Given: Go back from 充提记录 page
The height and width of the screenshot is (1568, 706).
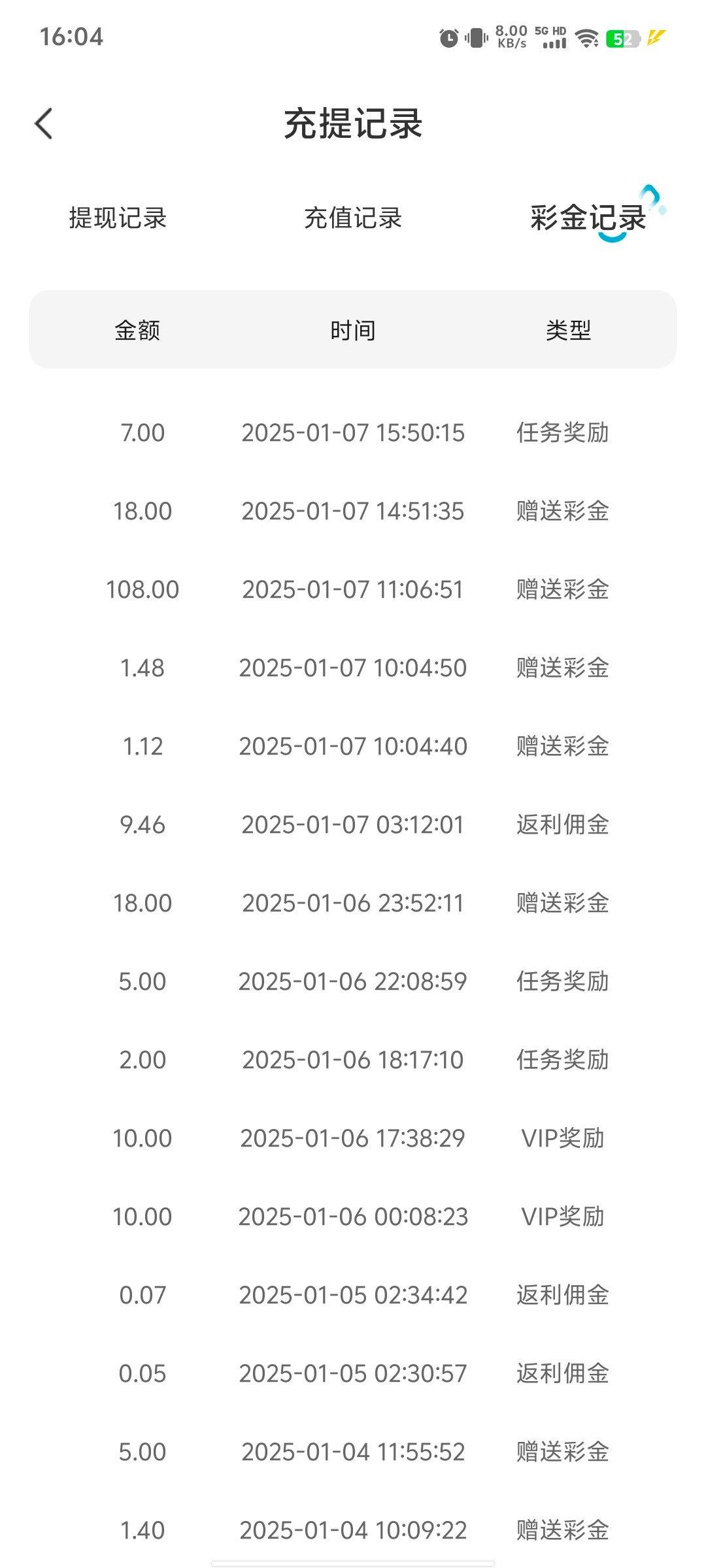Looking at the screenshot, I should [44, 123].
